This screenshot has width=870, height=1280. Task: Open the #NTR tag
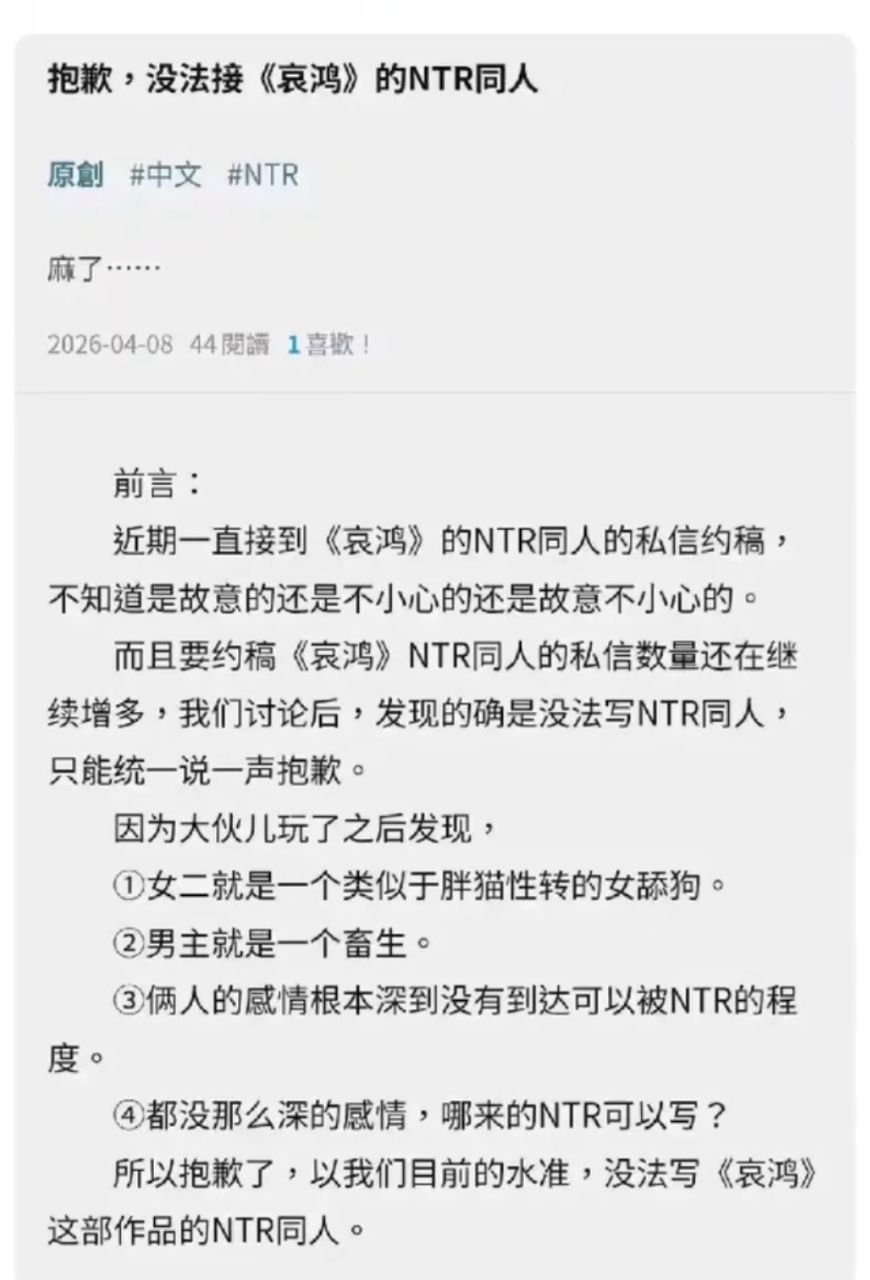(x=262, y=176)
